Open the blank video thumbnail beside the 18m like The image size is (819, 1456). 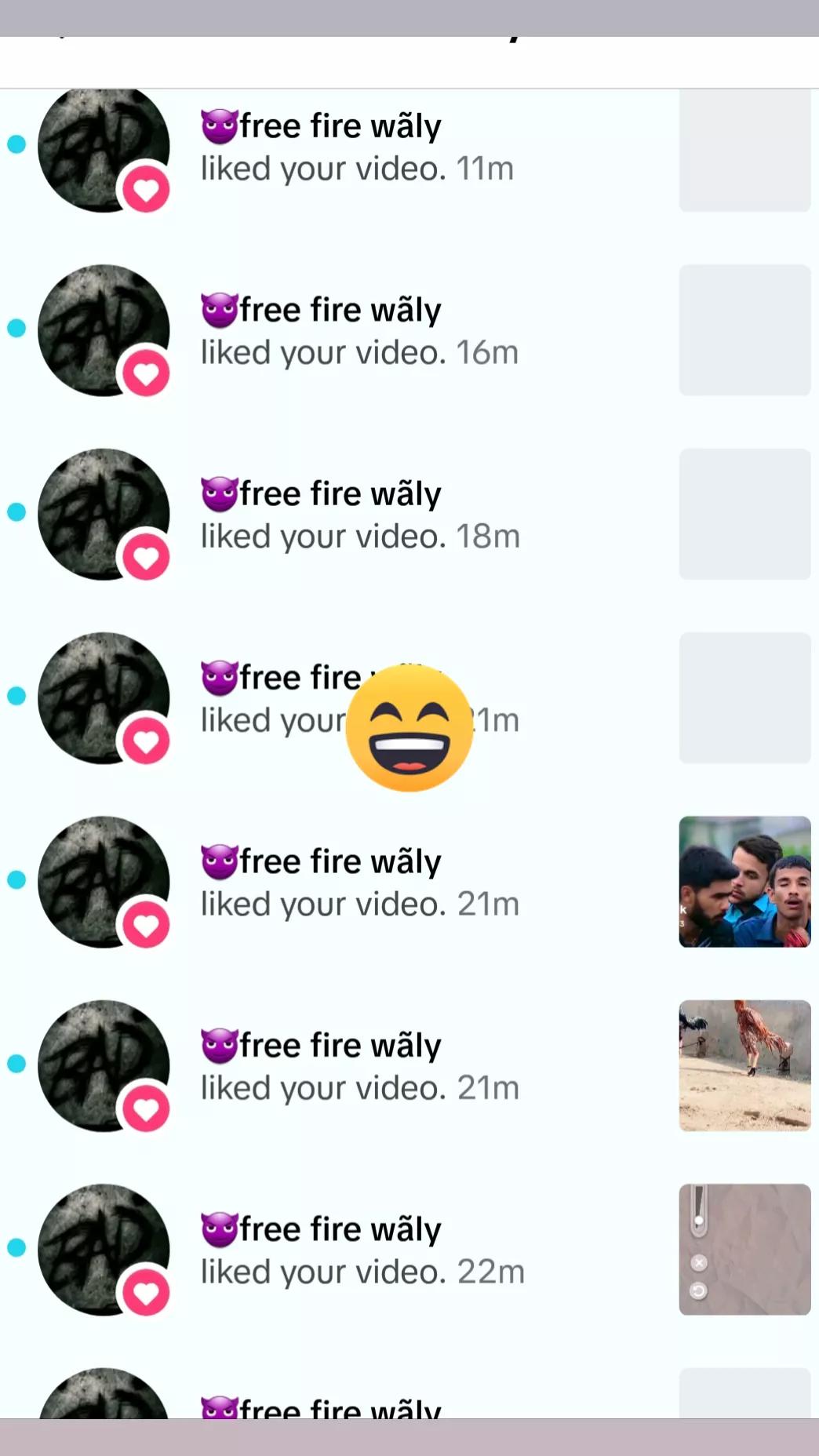click(744, 514)
